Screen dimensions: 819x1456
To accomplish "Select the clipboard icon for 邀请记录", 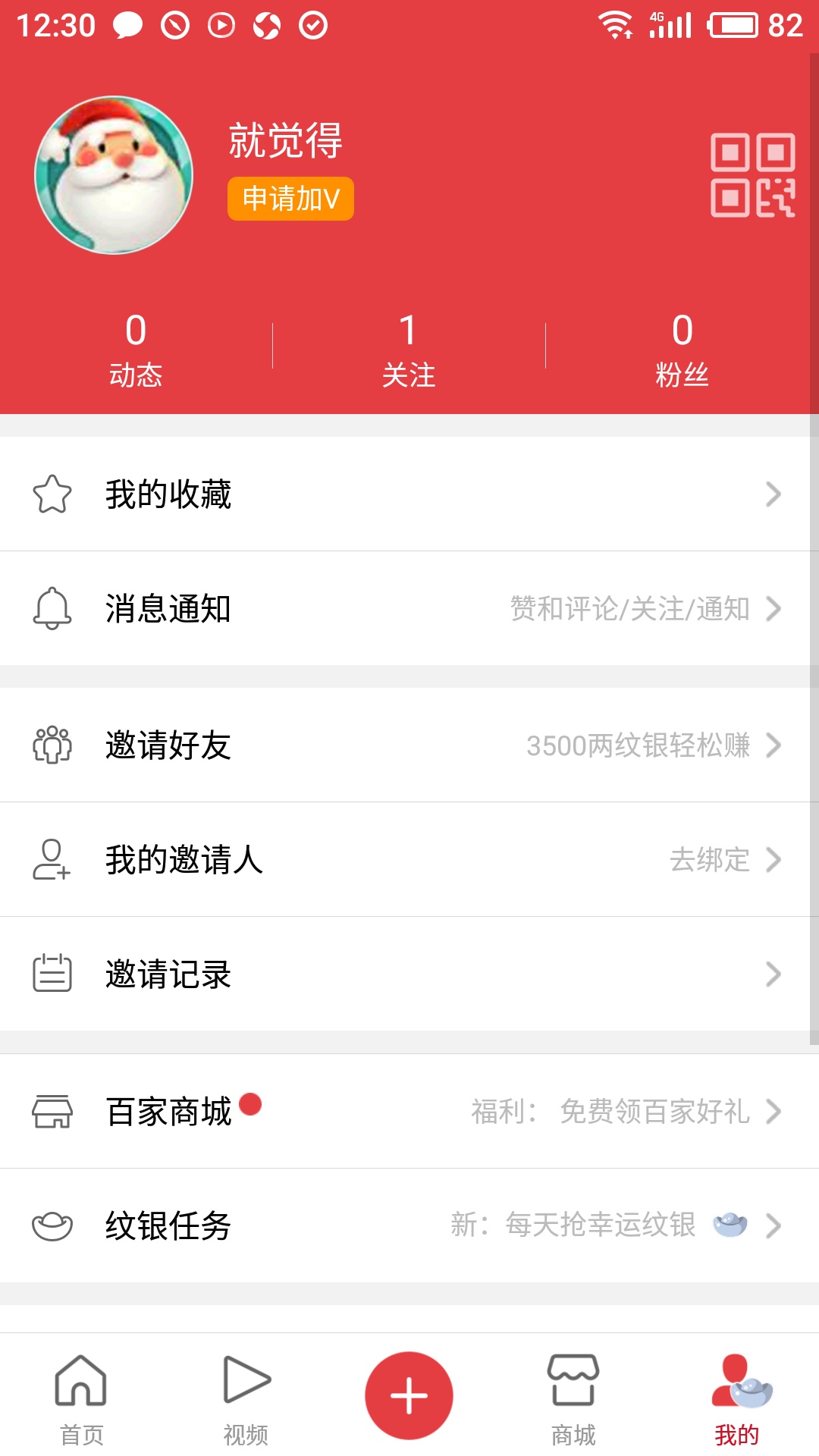I will pos(52,975).
